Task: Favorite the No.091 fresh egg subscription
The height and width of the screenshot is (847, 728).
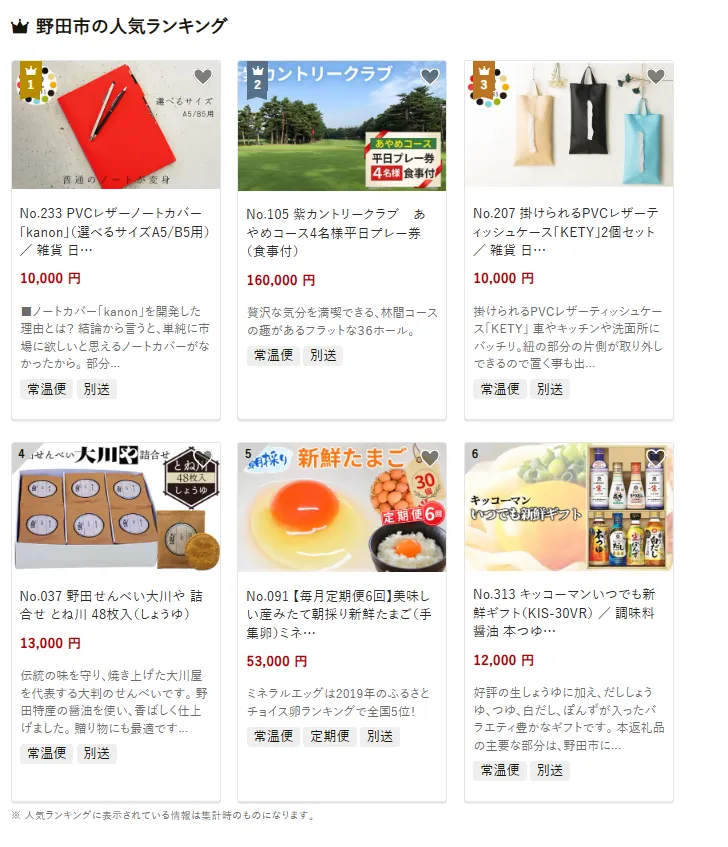Action: point(430,459)
